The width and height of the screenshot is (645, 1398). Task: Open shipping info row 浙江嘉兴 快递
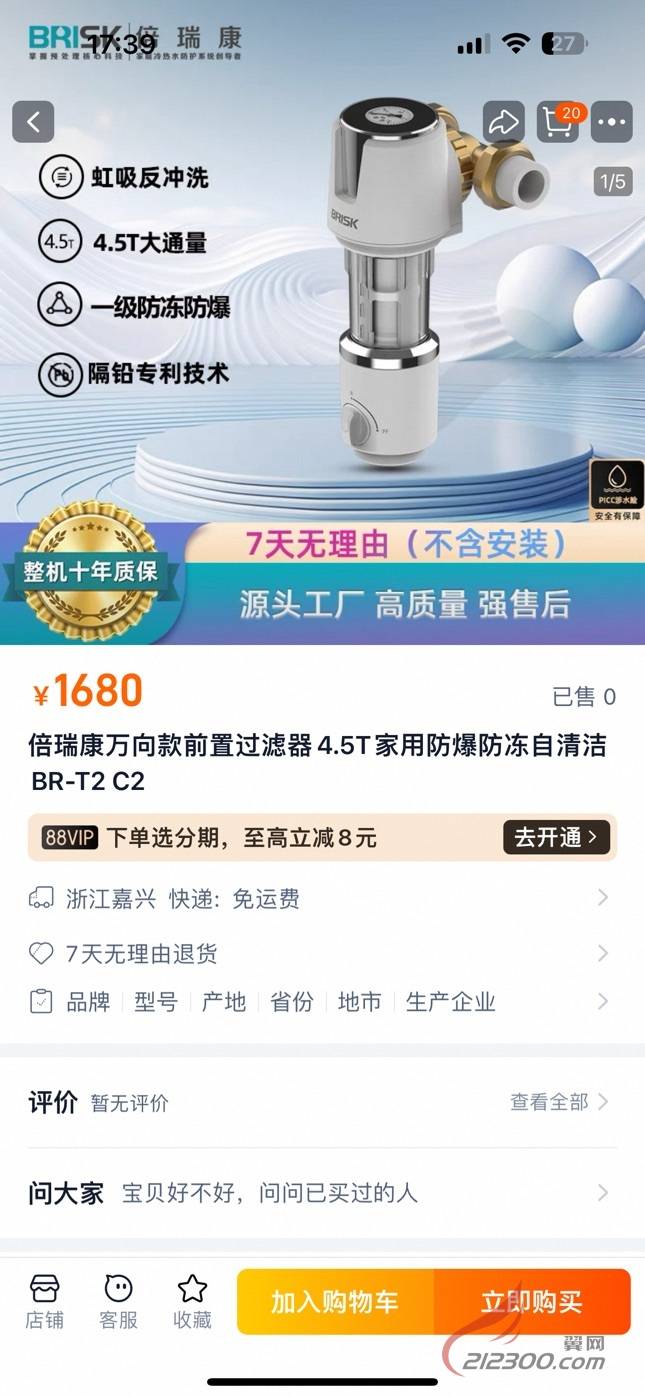pos(320,898)
